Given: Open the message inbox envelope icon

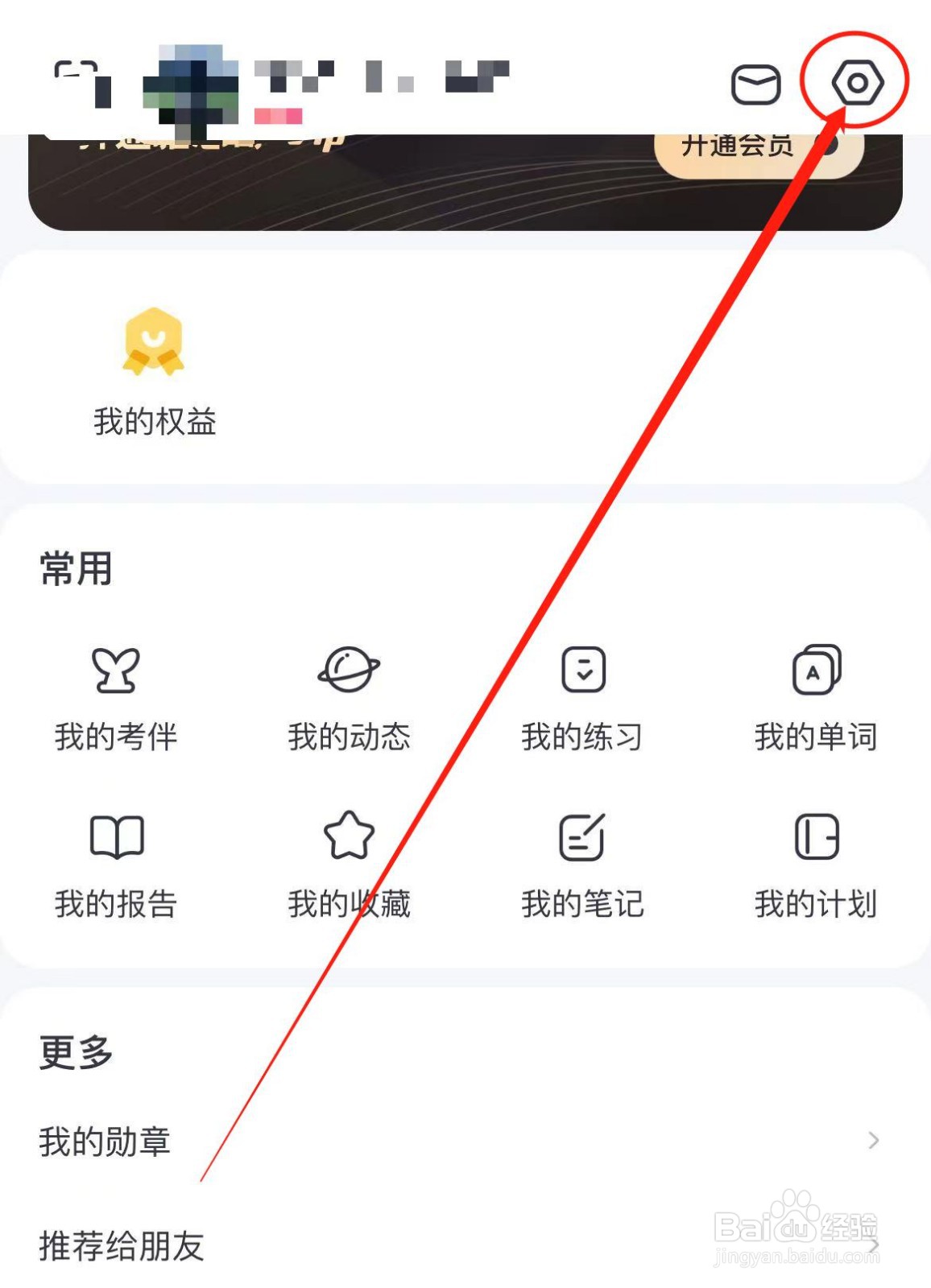Looking at the screenshot, I should point(755,85).
